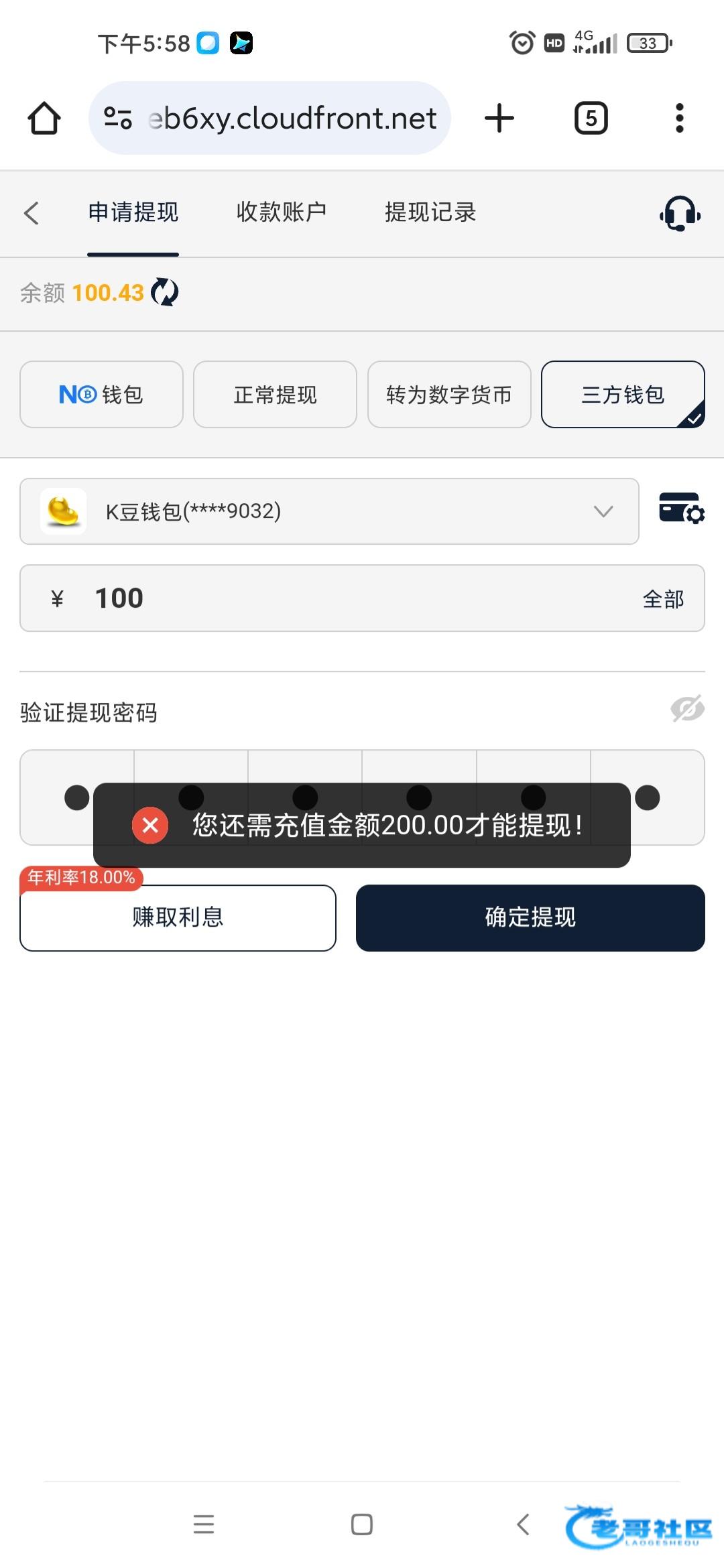Select 转为数字货币 option
The image size is (724, 1568).
click(x=449, y=394)
